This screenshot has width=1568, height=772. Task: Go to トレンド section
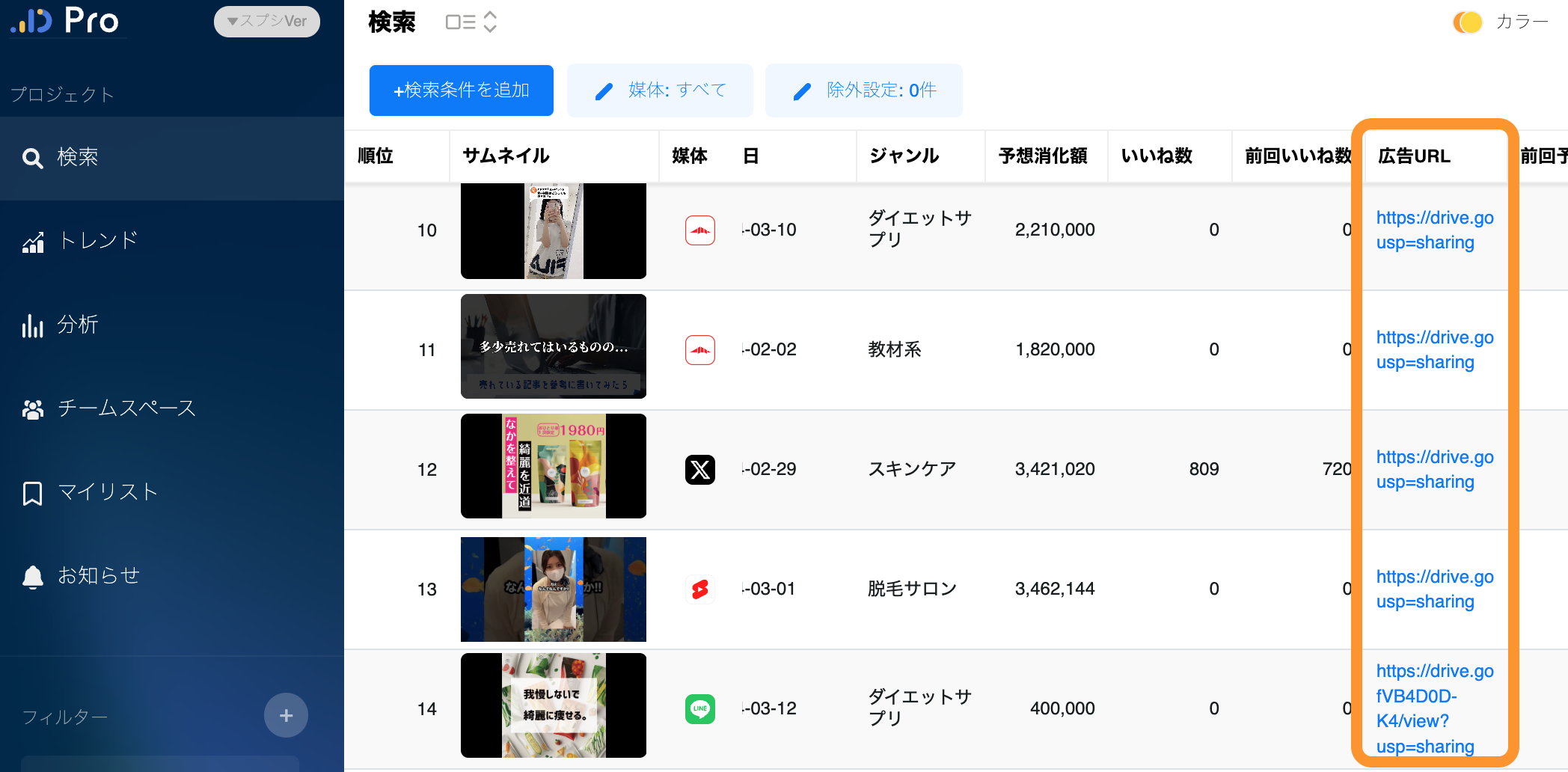tap(97, 241)
